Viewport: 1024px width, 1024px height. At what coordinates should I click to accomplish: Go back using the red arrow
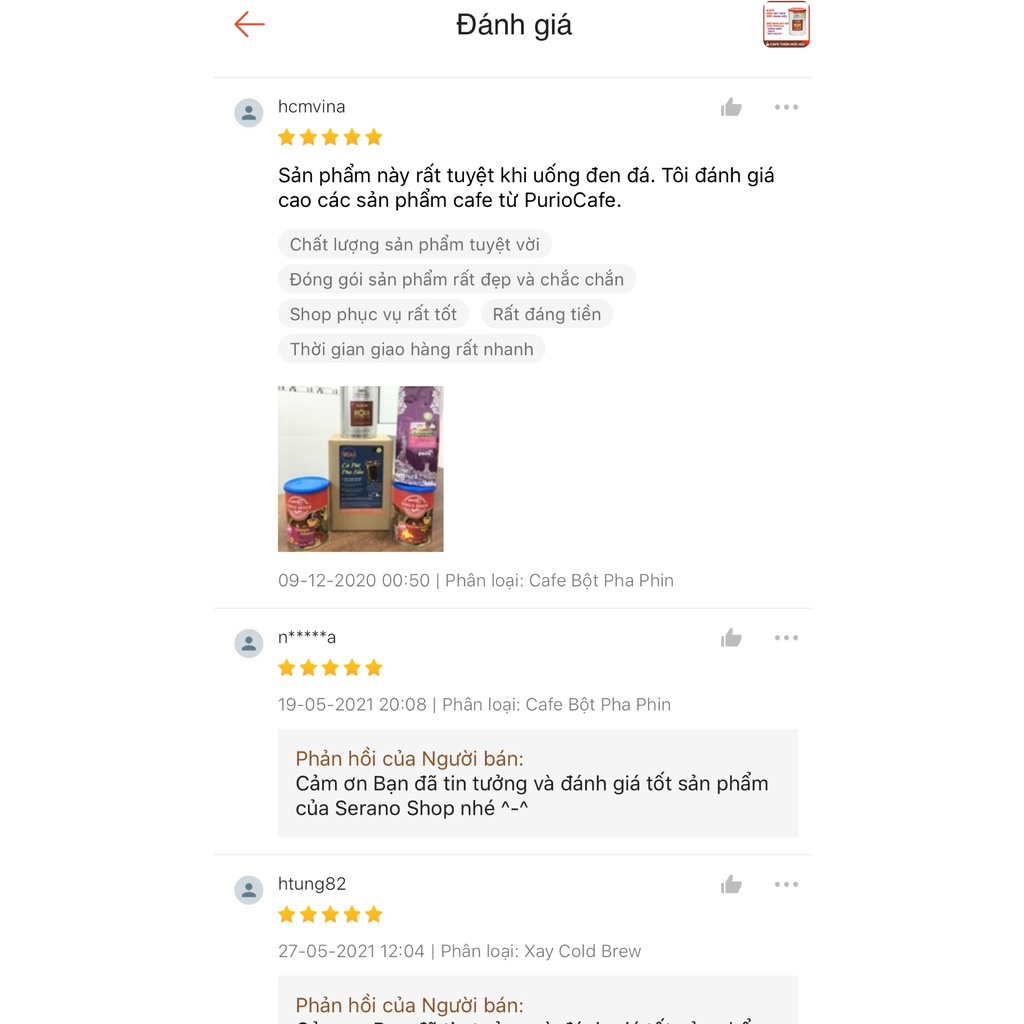249,25
